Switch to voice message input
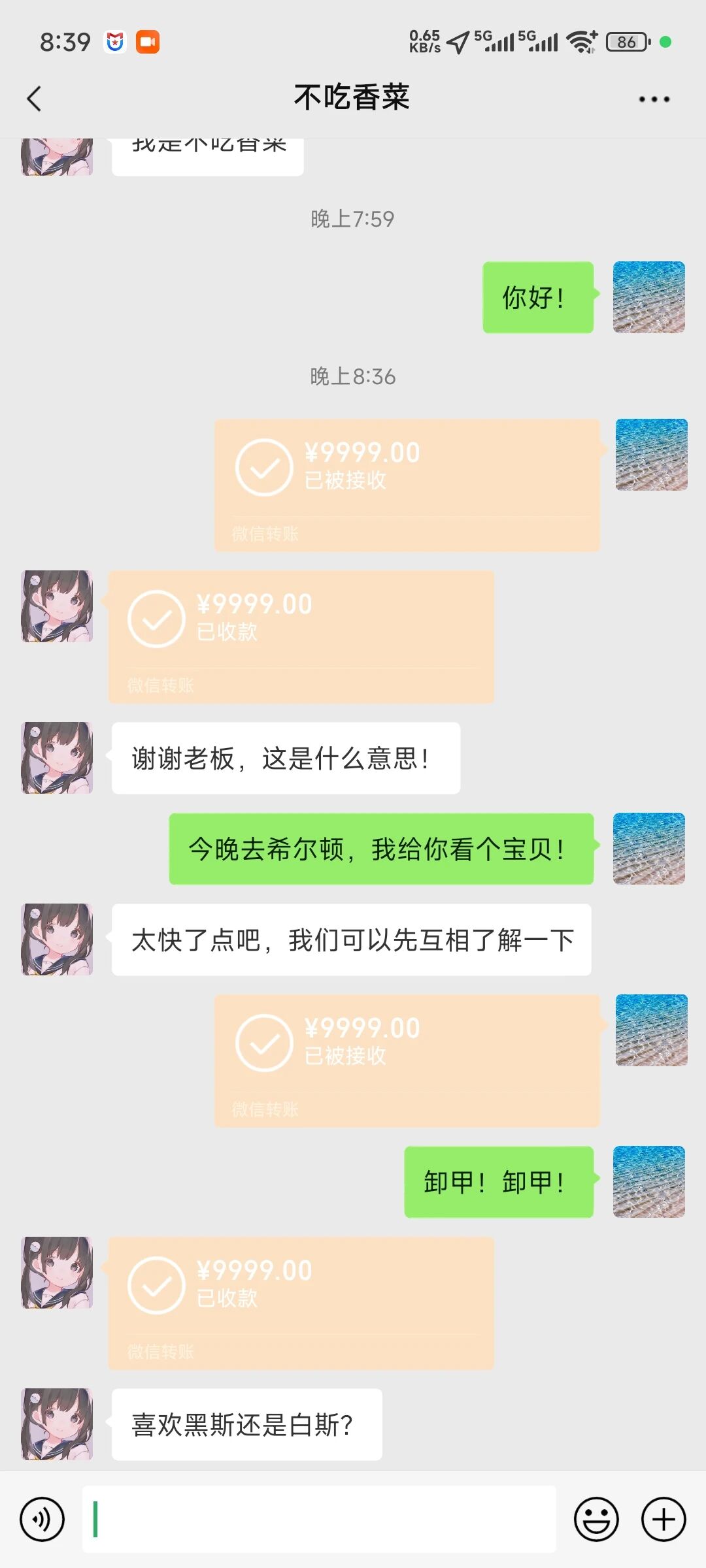The image size is (706, 1568). click(42, 1519)
